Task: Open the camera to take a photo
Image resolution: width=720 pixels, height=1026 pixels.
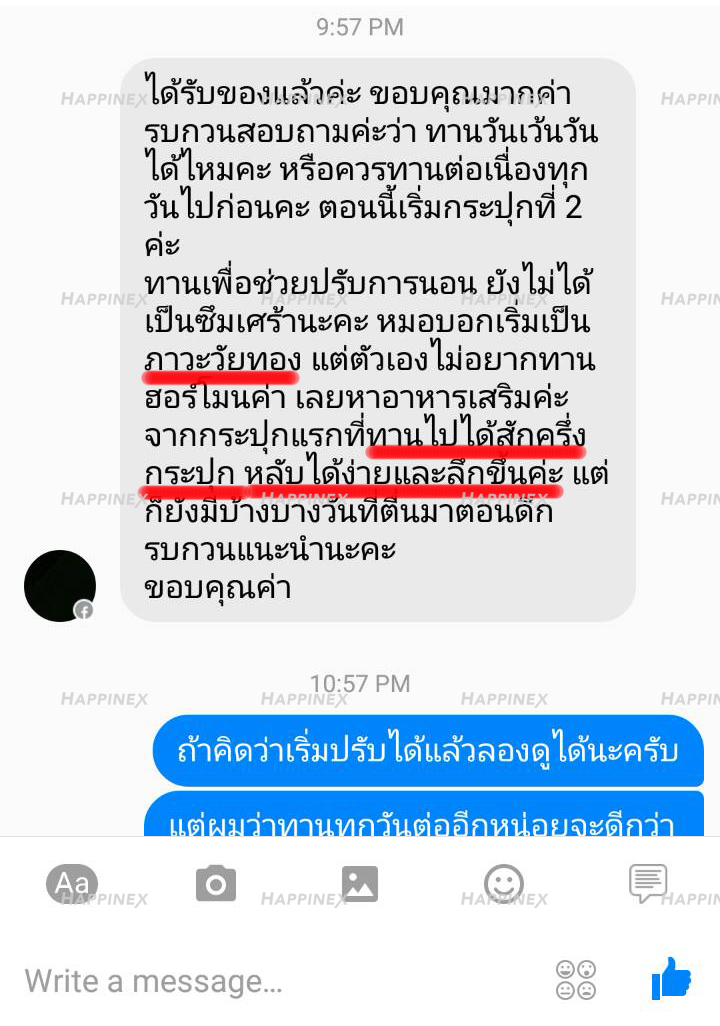Action: pyautogui.click(x=215, y=884)
